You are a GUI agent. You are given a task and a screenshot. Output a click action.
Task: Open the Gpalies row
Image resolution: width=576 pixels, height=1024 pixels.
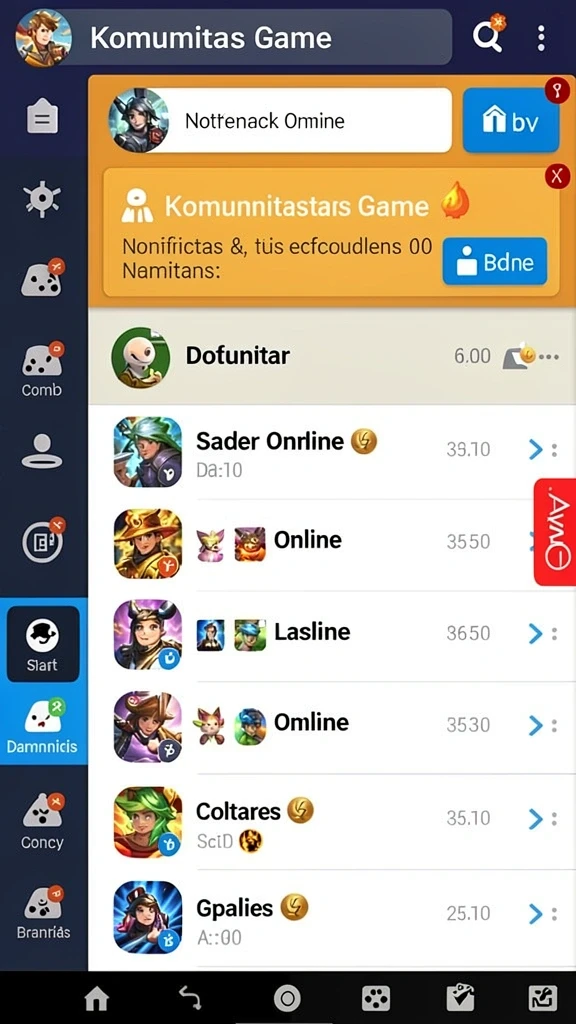(332, 917)
